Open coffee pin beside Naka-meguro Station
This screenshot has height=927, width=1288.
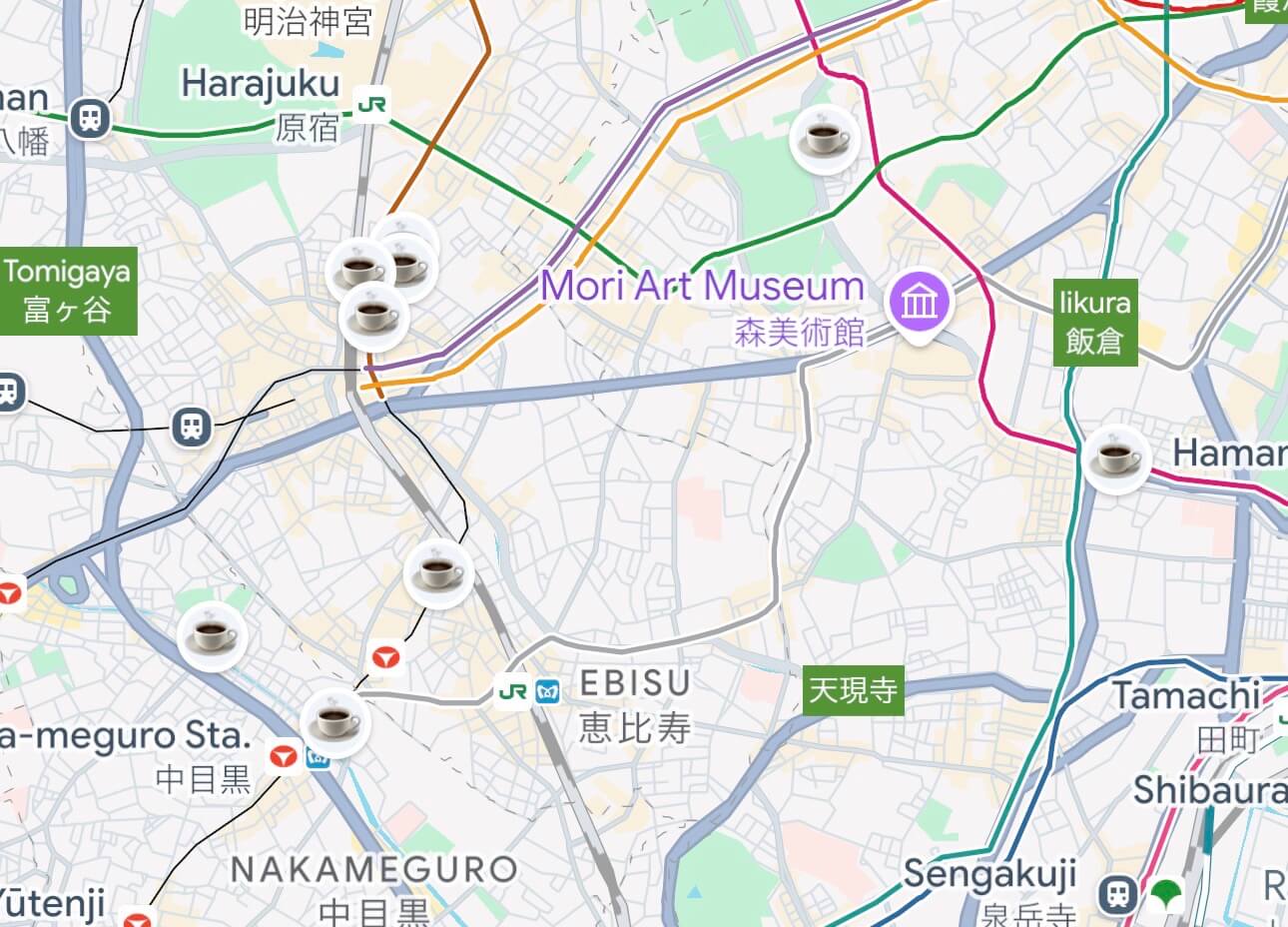point(333,722)
